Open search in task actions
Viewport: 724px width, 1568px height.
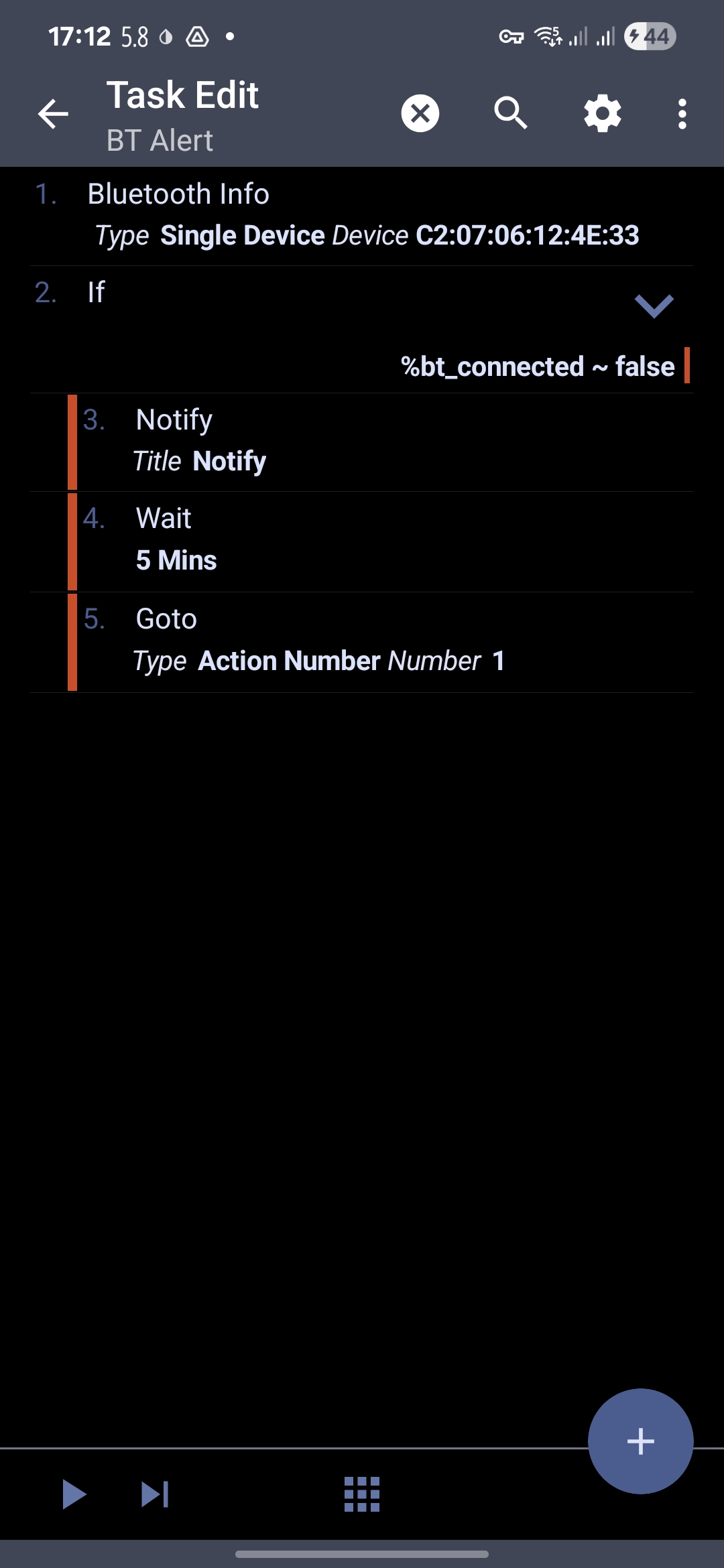point(511,114)
